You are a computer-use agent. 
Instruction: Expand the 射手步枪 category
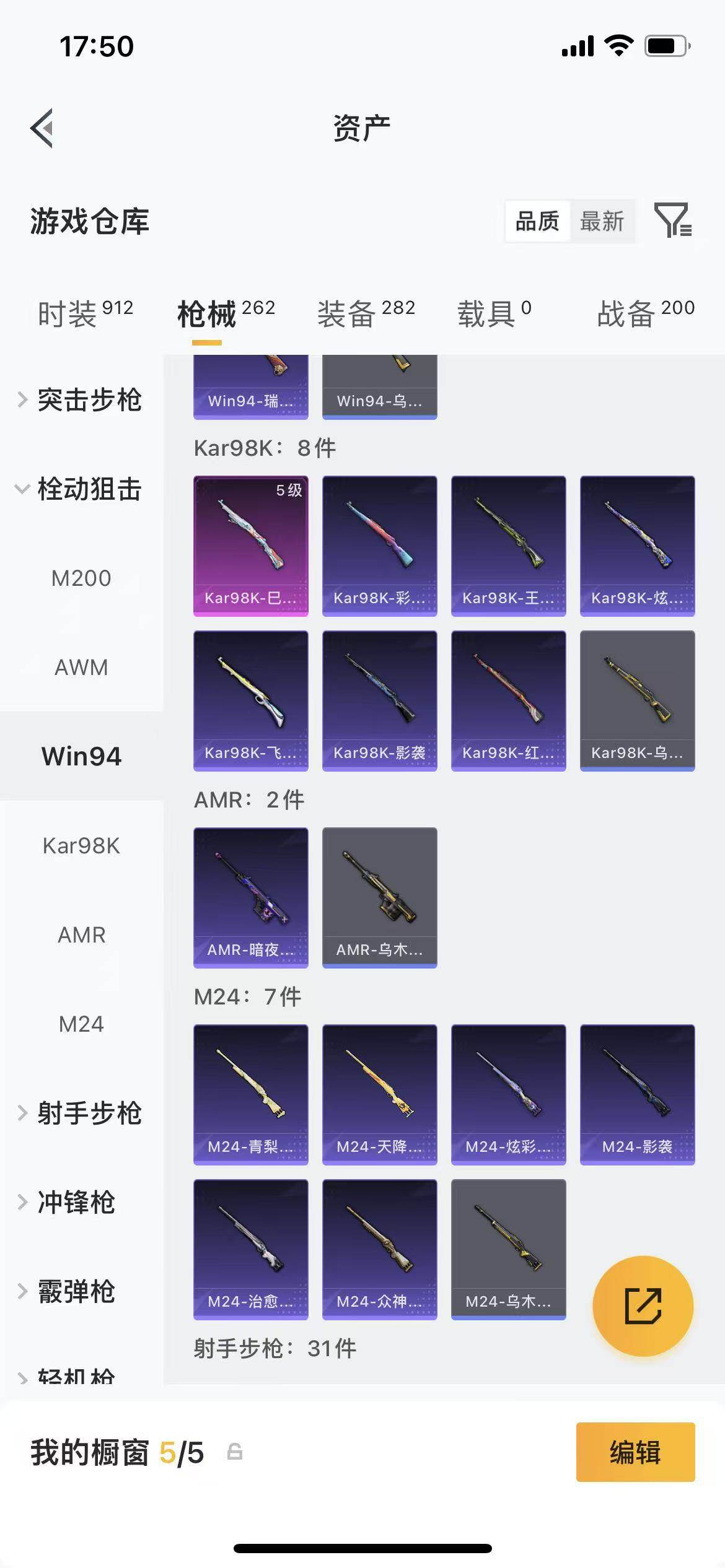pos(81,1113)
